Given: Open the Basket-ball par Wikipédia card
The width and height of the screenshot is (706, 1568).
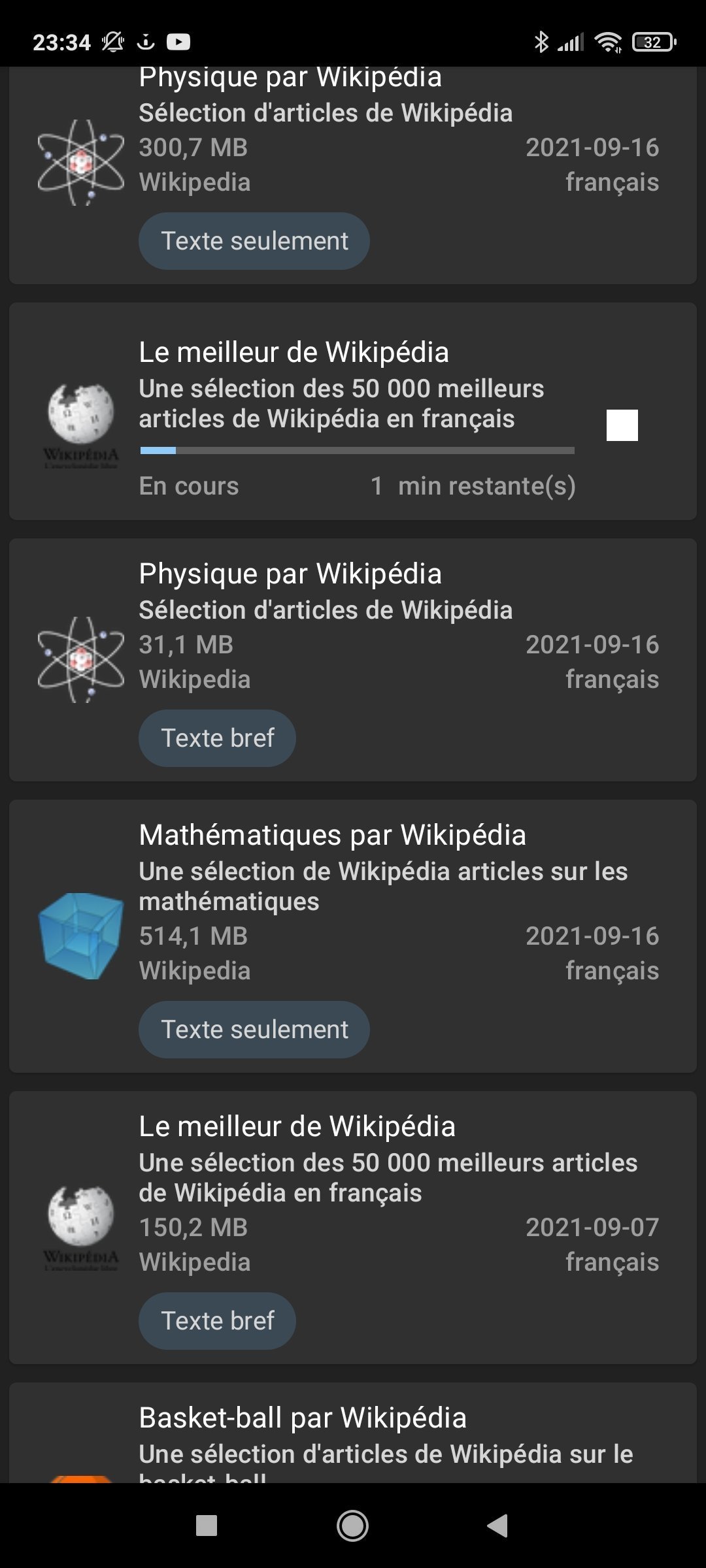Looking at the screenshot, I should point(353,1432).
